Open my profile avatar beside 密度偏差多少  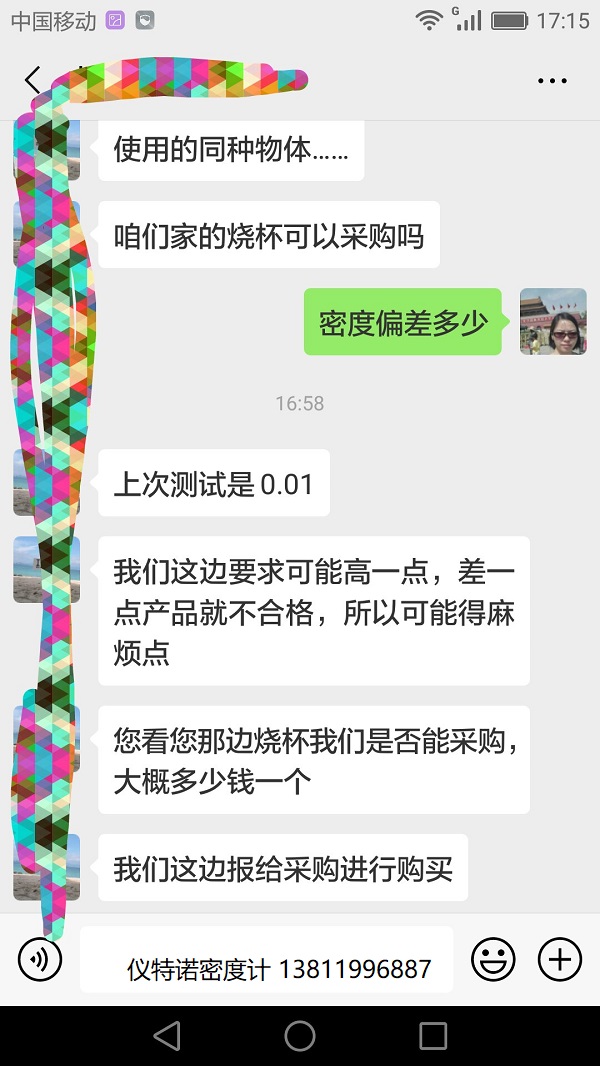click(553, 322)
